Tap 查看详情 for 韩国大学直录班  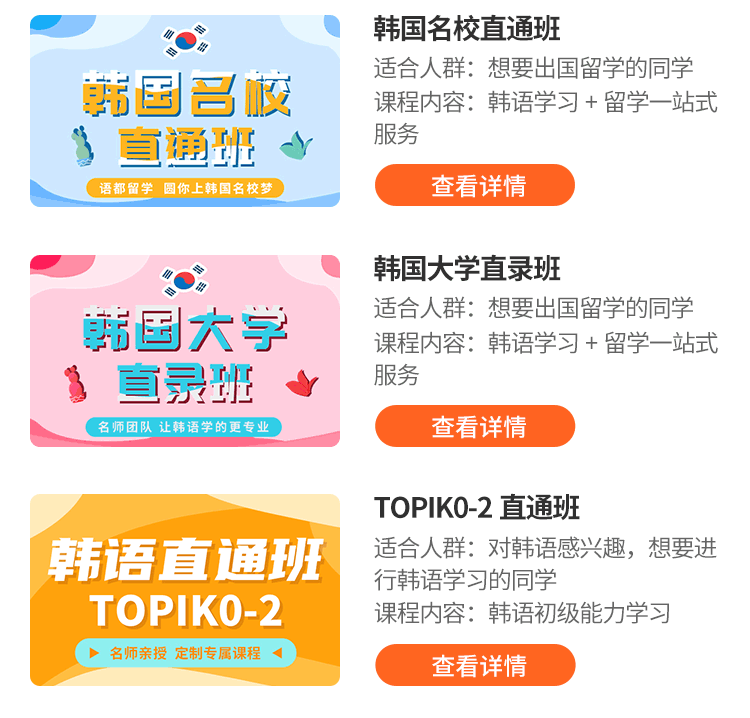pos(475,426)
